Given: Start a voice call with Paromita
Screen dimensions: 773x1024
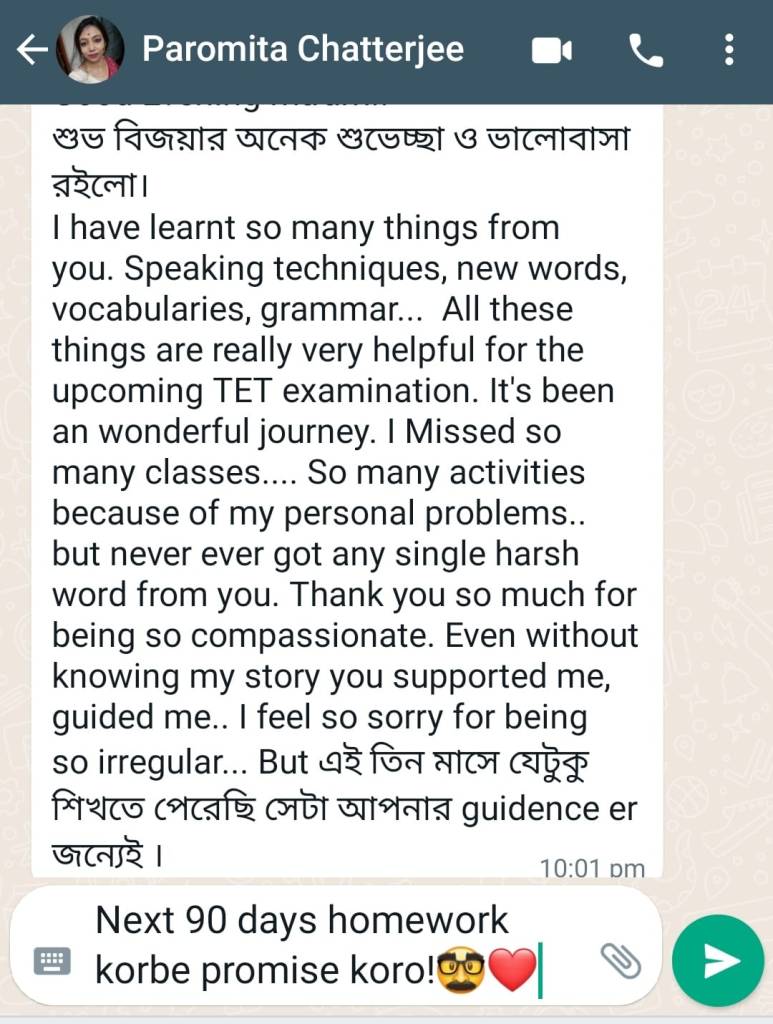Looking at the screenshot, I should tap(646, 50).
